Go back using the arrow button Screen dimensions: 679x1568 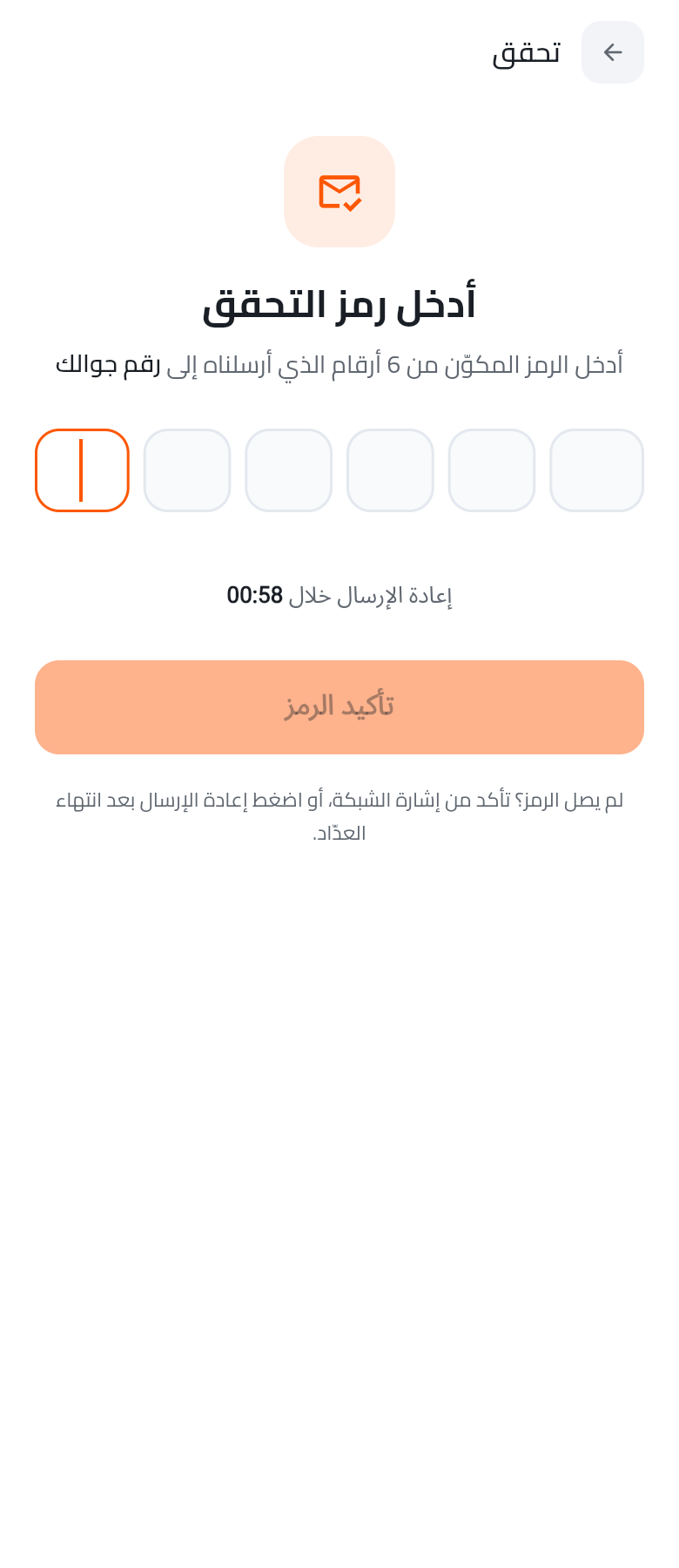pyautogui.click(x=613, y=52)
